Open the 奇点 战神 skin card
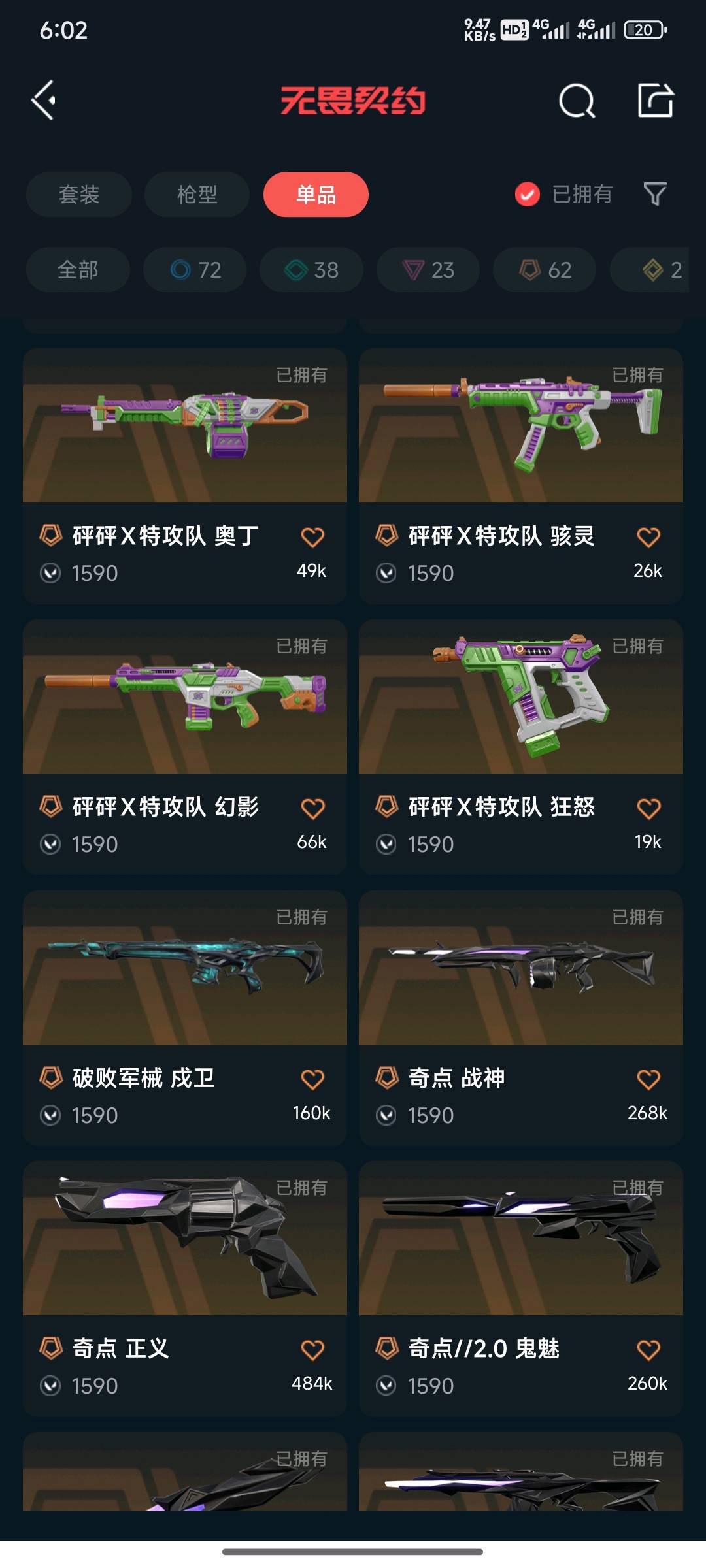Image resolution: width=706 pixels, height=1568 pixels. click(x=521, y=1018)
